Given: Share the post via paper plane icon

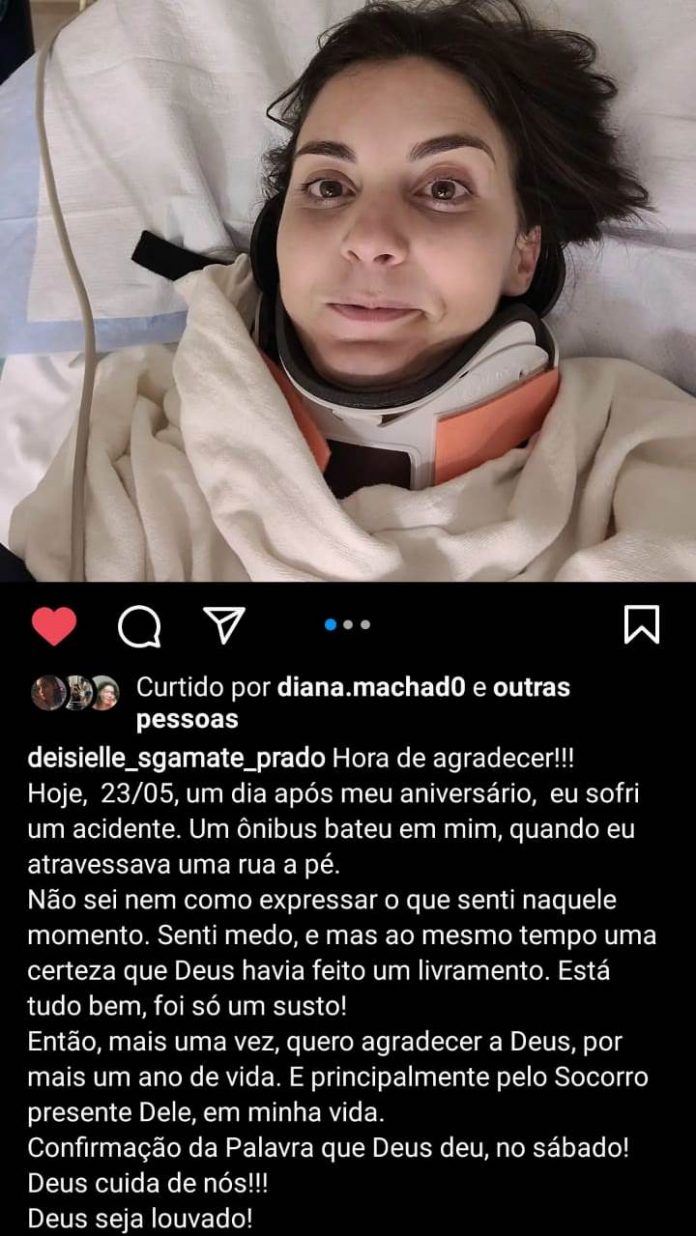Looking at the screenshot, I should coord(224,625).
